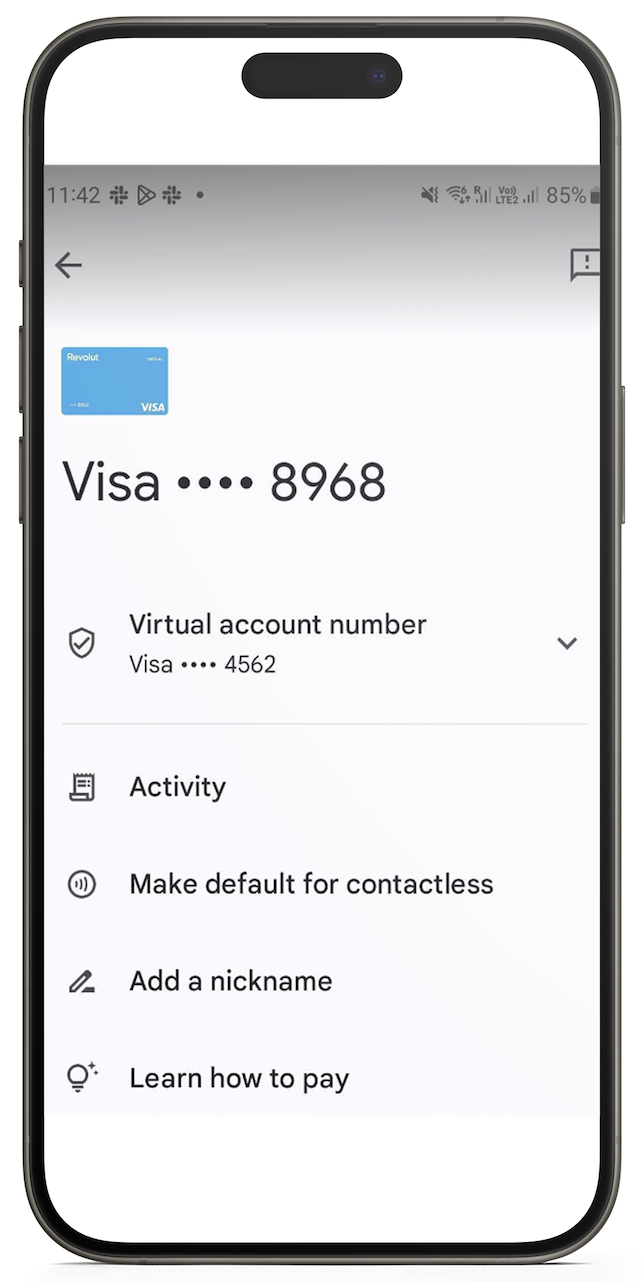The image size is (642, 1282).
Task: Choose Add a nickname
Action: point(231,981)
